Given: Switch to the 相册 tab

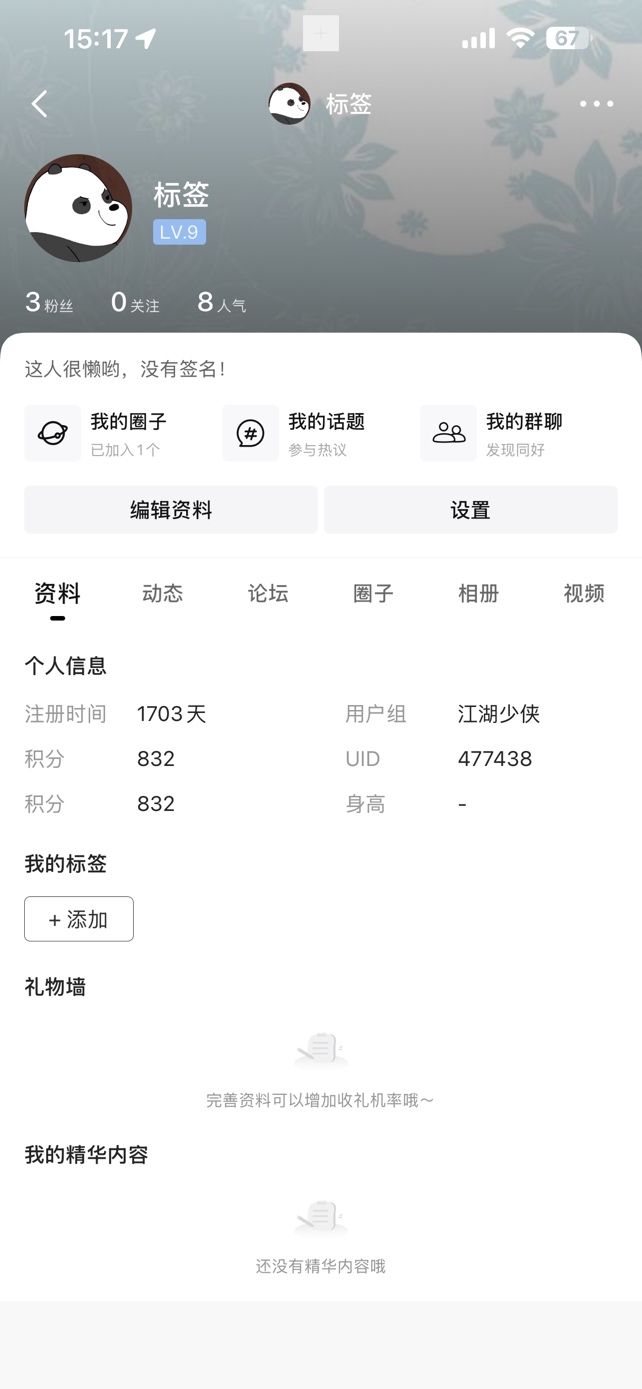Looking at the screenshot, I should point(478,594).
